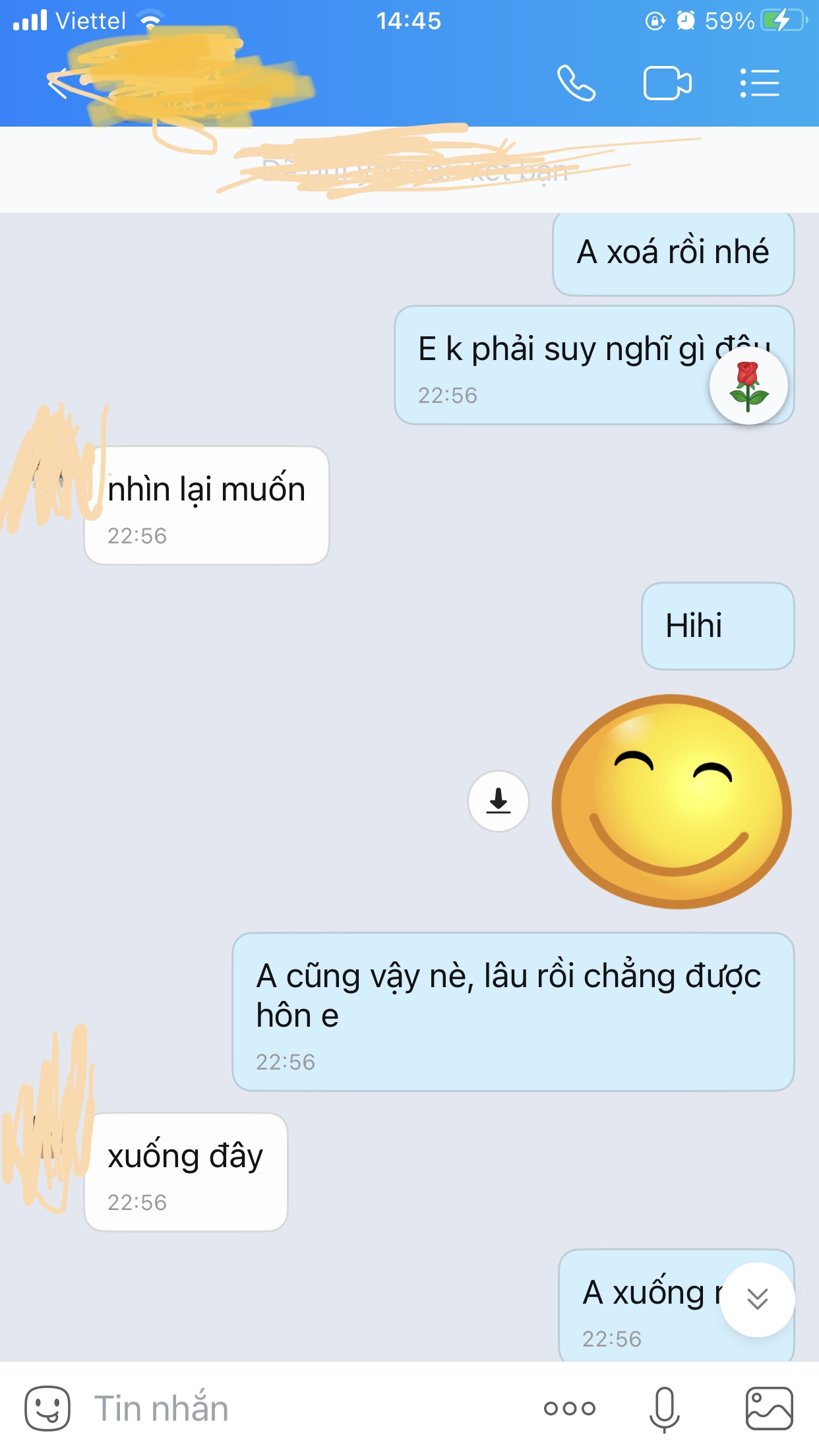Start a video call
The height and width of the screenshot is (1456, 819).
667,83
